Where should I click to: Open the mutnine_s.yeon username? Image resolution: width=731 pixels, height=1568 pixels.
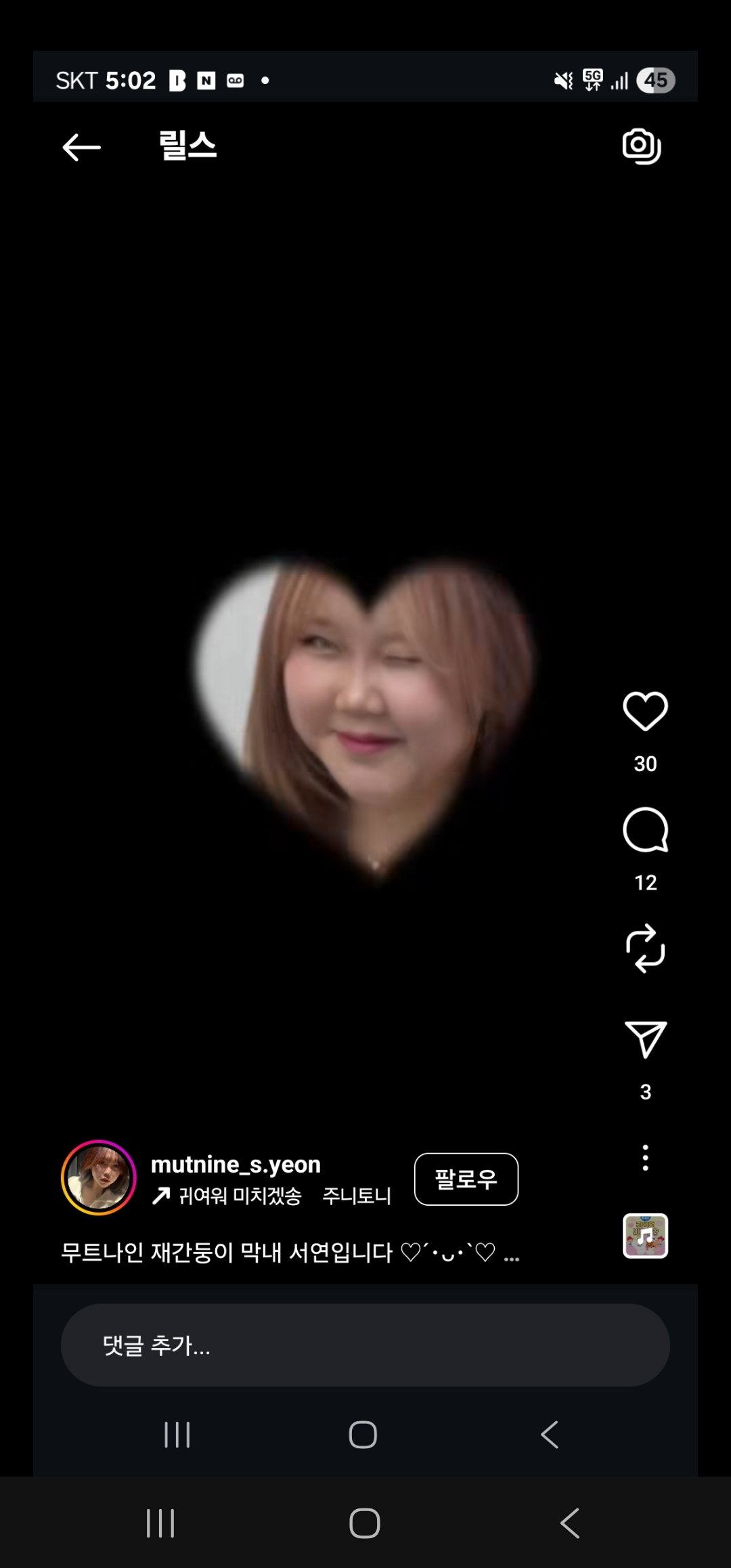(x=236, y=1164)
